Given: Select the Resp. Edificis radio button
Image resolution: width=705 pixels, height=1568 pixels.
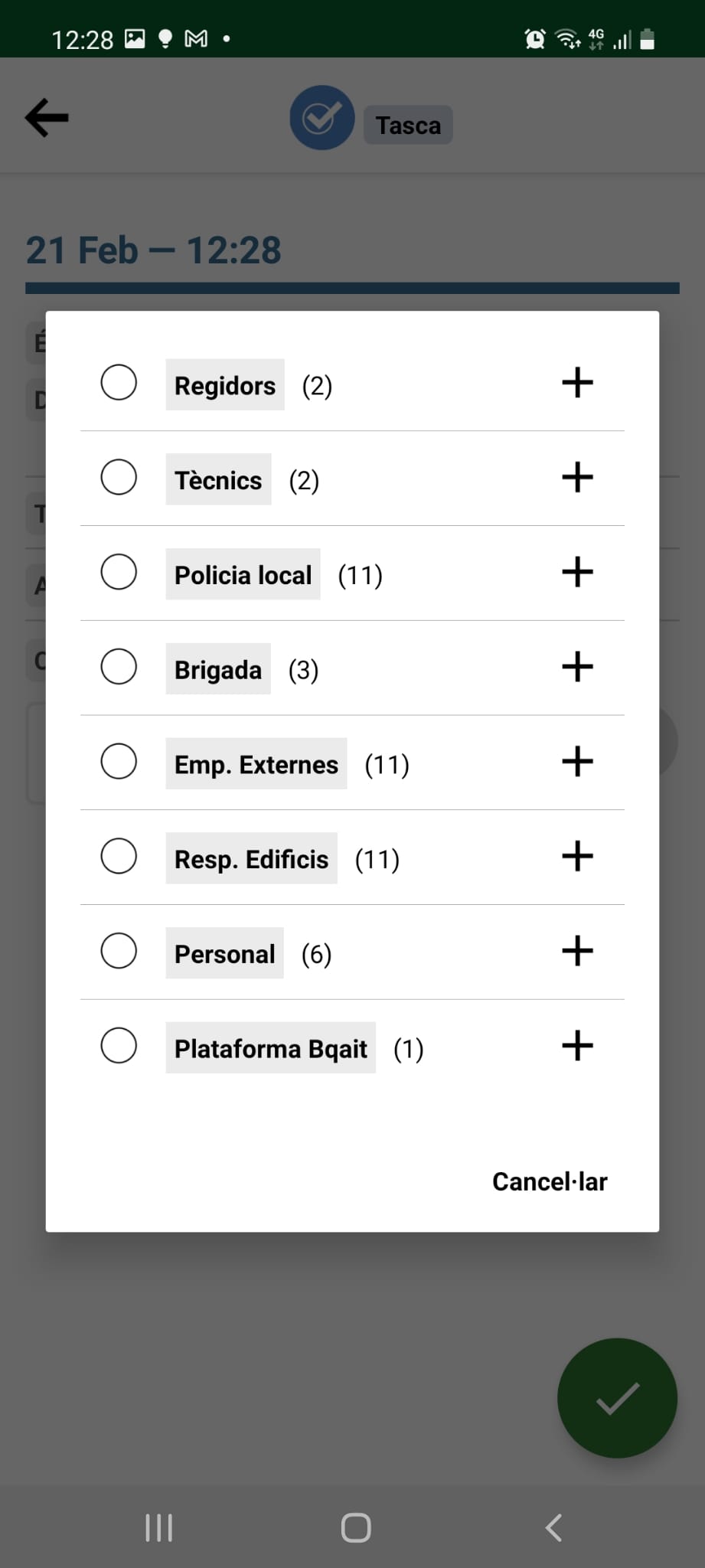Looking at the screenshot, I should [x=119, y=857].
